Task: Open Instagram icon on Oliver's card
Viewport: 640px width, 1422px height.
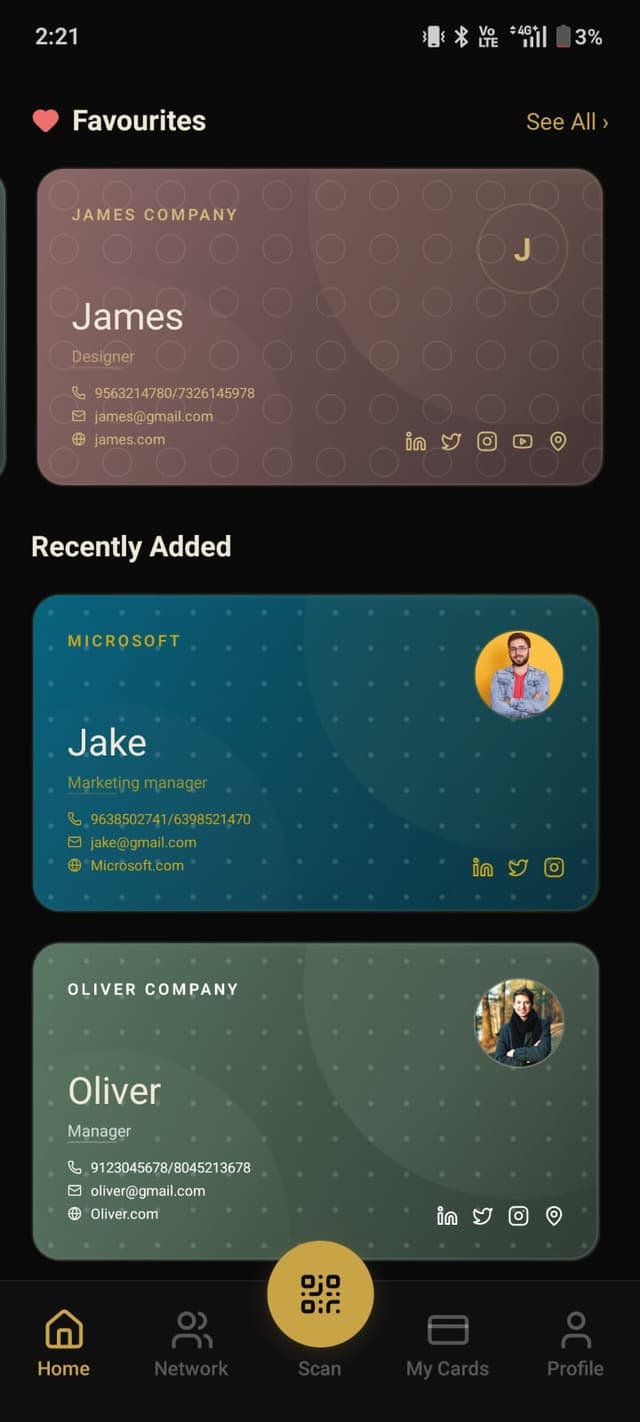Action: [x=518, y=1215]
